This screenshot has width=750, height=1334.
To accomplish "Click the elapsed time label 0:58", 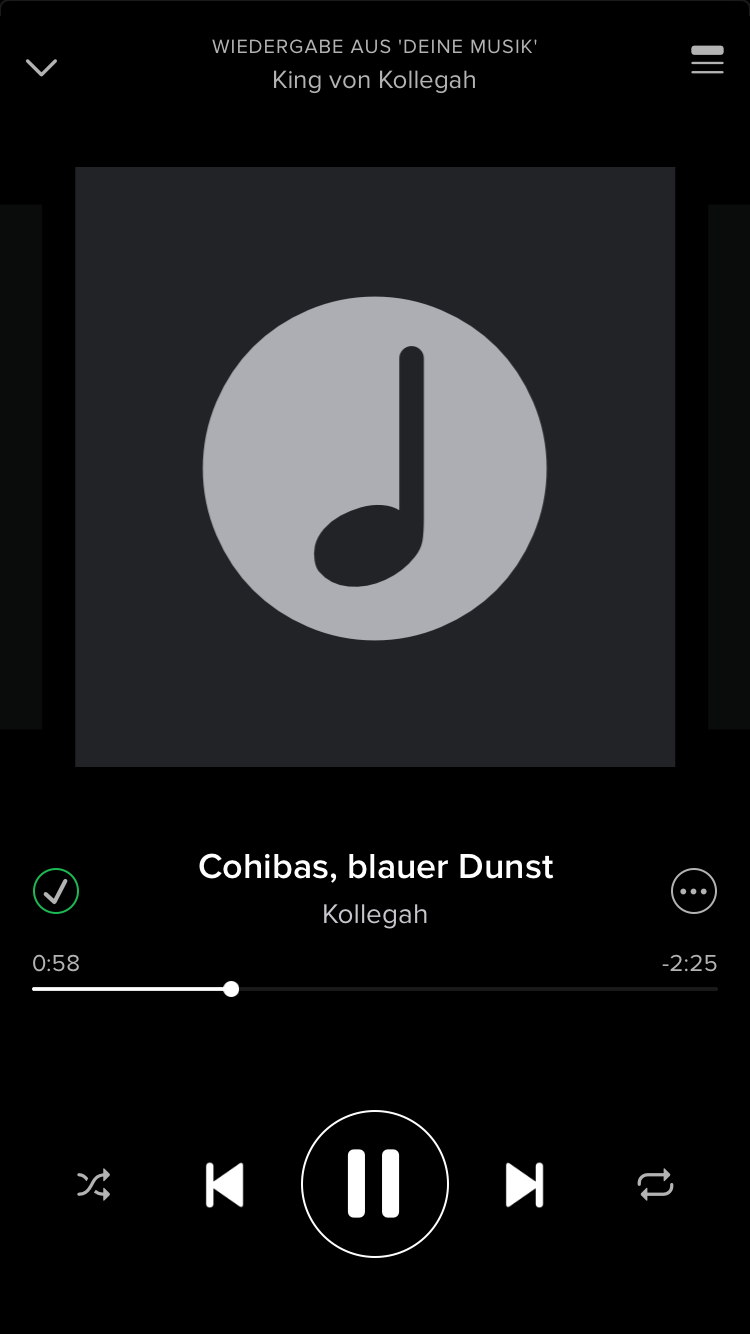I will coord(56,963).
